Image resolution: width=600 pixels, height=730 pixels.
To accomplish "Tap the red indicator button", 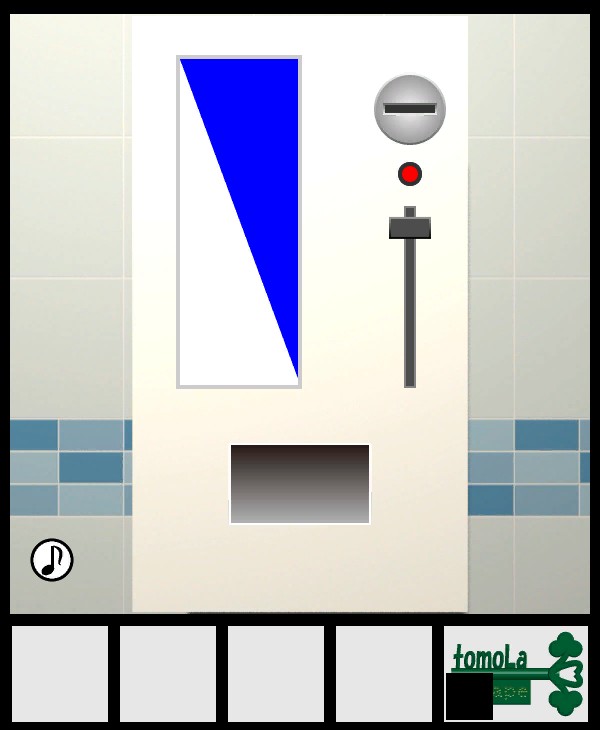I will tap(410, 174).
